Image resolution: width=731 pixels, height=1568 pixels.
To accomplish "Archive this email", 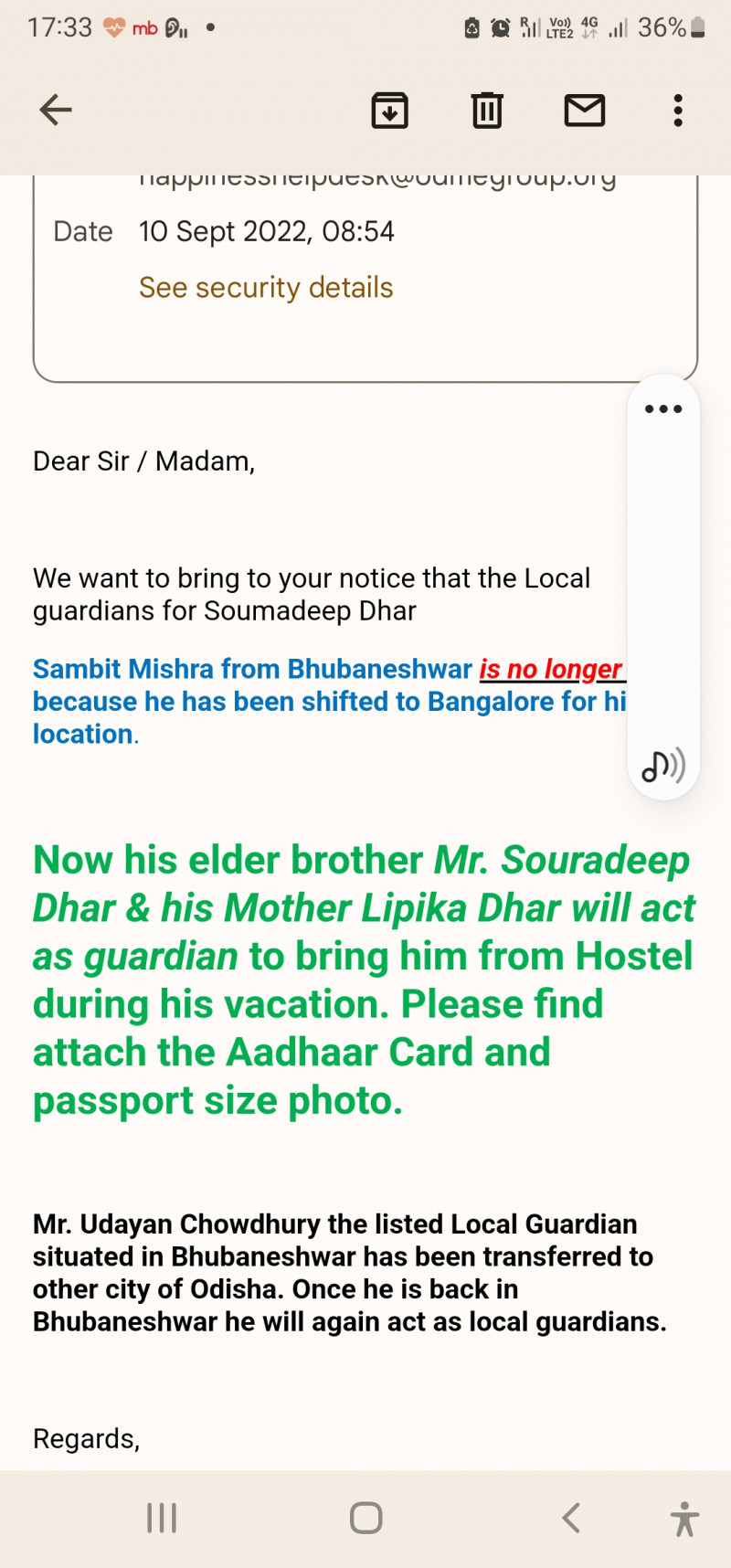I will pyautogui.click(x=390, y=111).
